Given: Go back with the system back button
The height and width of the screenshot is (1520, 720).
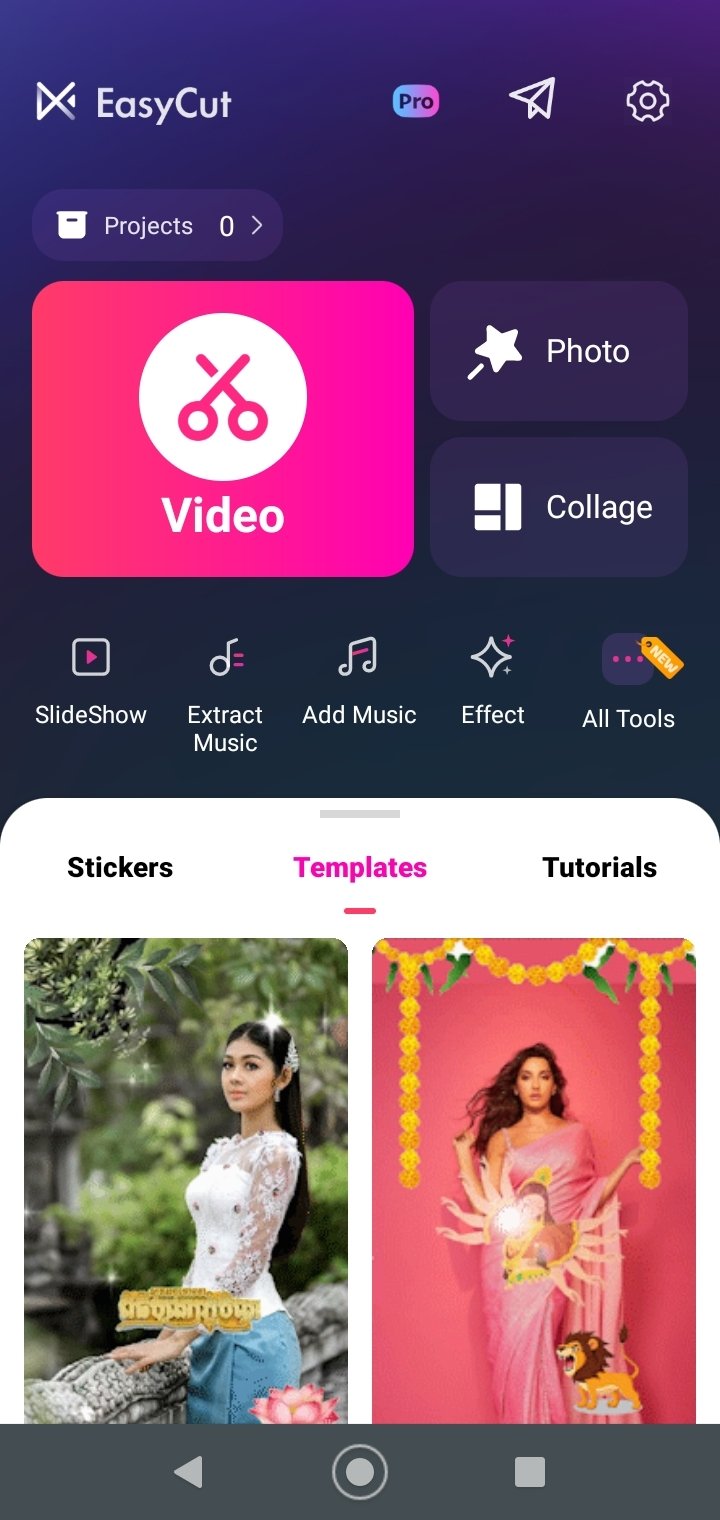Looking at the screenshot, I should (x=188, y=1472).
